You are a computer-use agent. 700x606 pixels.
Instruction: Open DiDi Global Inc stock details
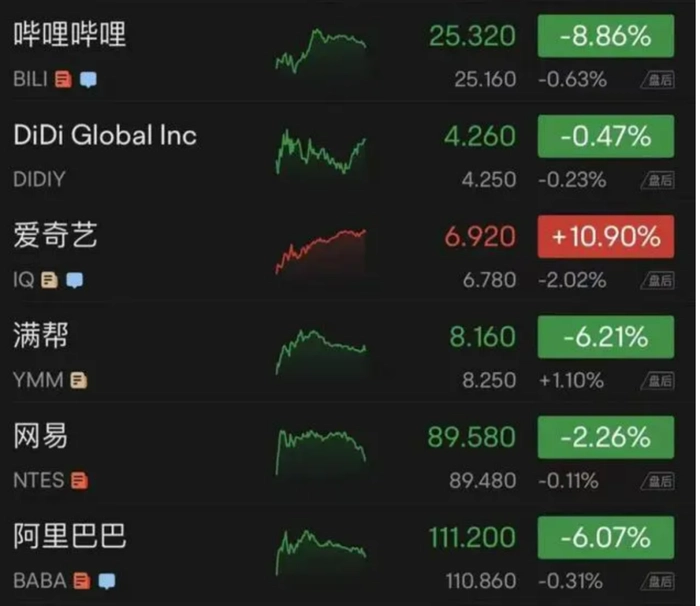click(x=105, y=136)
